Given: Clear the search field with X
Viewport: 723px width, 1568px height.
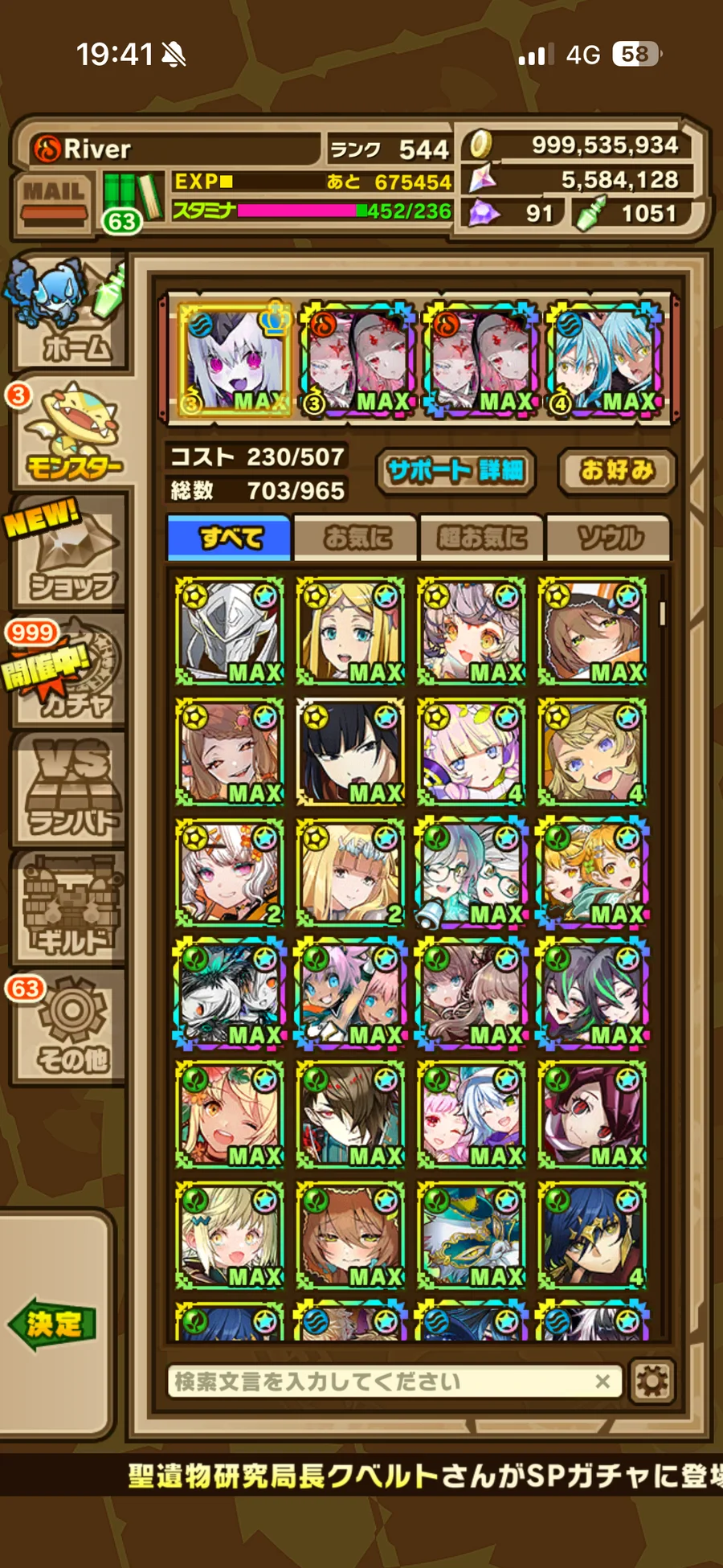Looking at the screenshot, I should [602, 1382].
